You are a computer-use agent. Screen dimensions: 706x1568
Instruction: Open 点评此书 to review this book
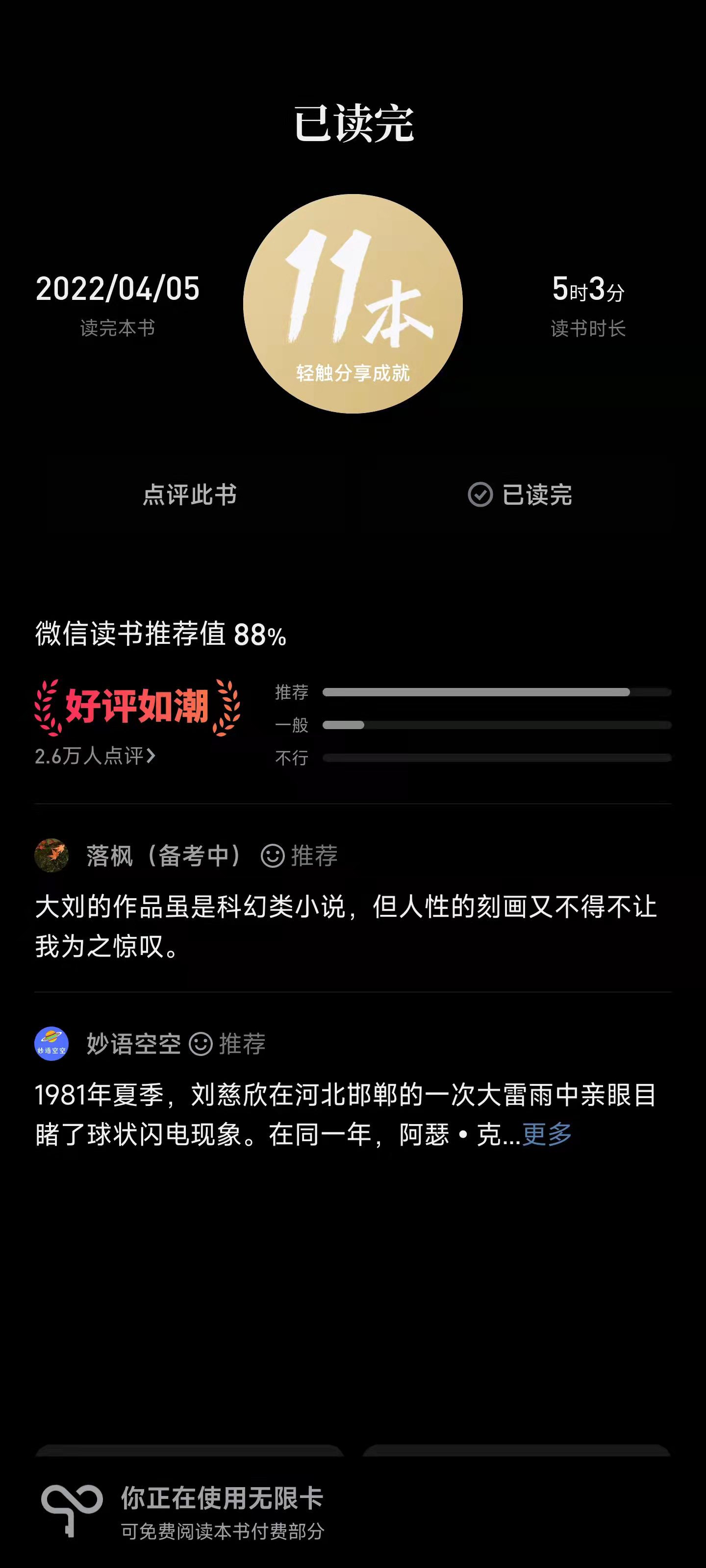[190, 495]
